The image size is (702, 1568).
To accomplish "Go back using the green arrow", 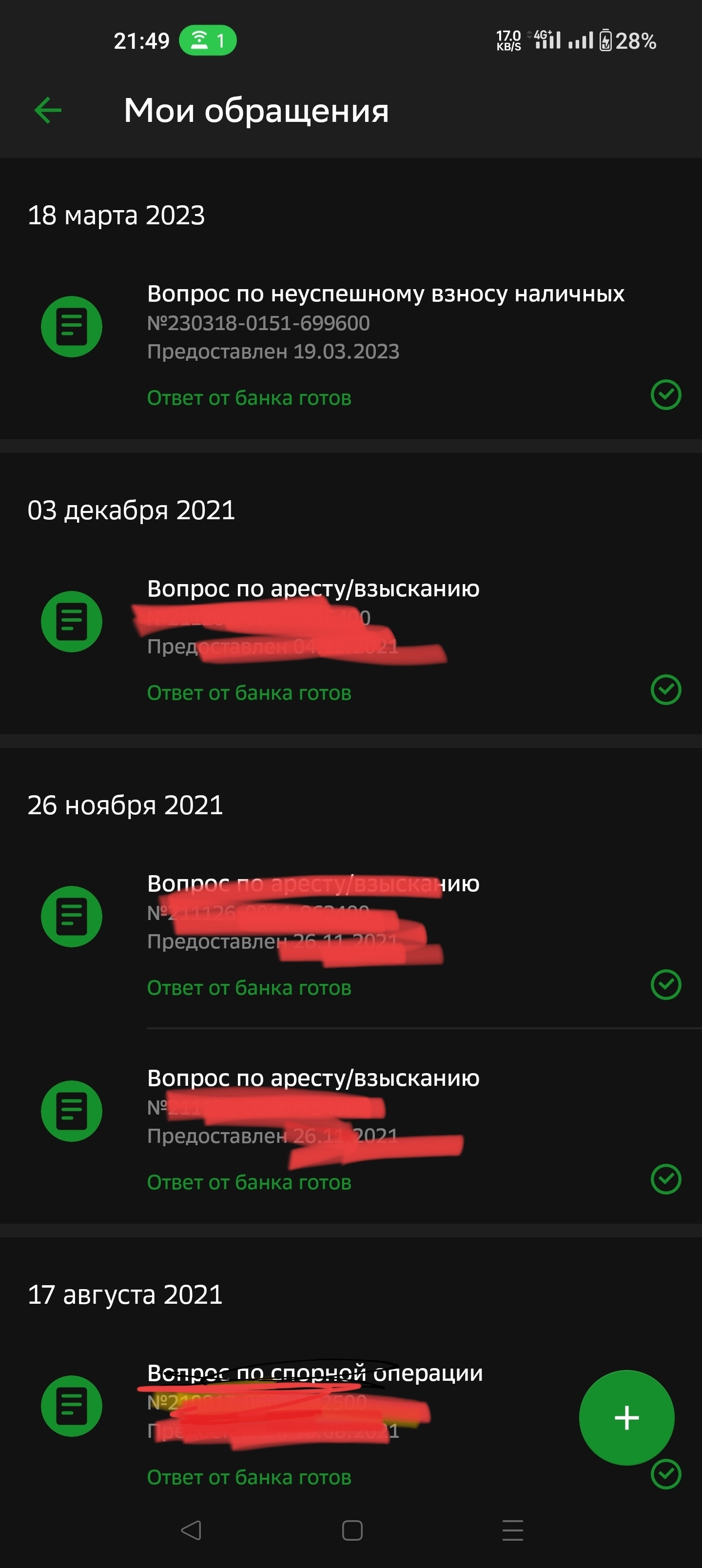I will (x=48, y=110).
